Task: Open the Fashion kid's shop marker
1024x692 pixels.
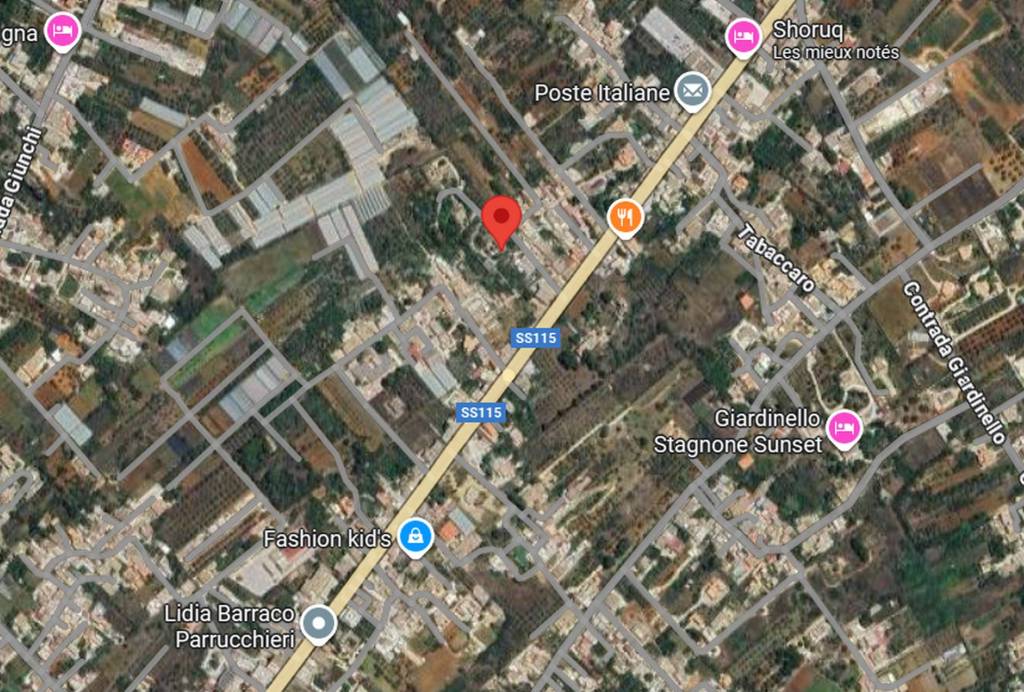Action: point(414,537)
